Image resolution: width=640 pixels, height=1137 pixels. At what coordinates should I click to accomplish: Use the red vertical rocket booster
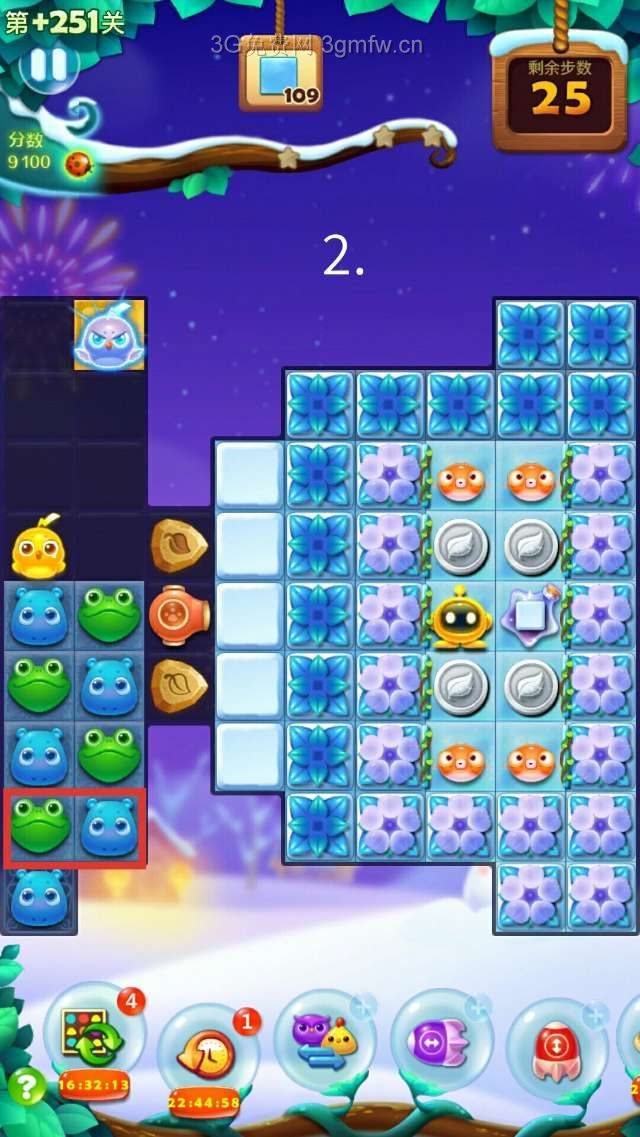click(x=556, y=1045)
